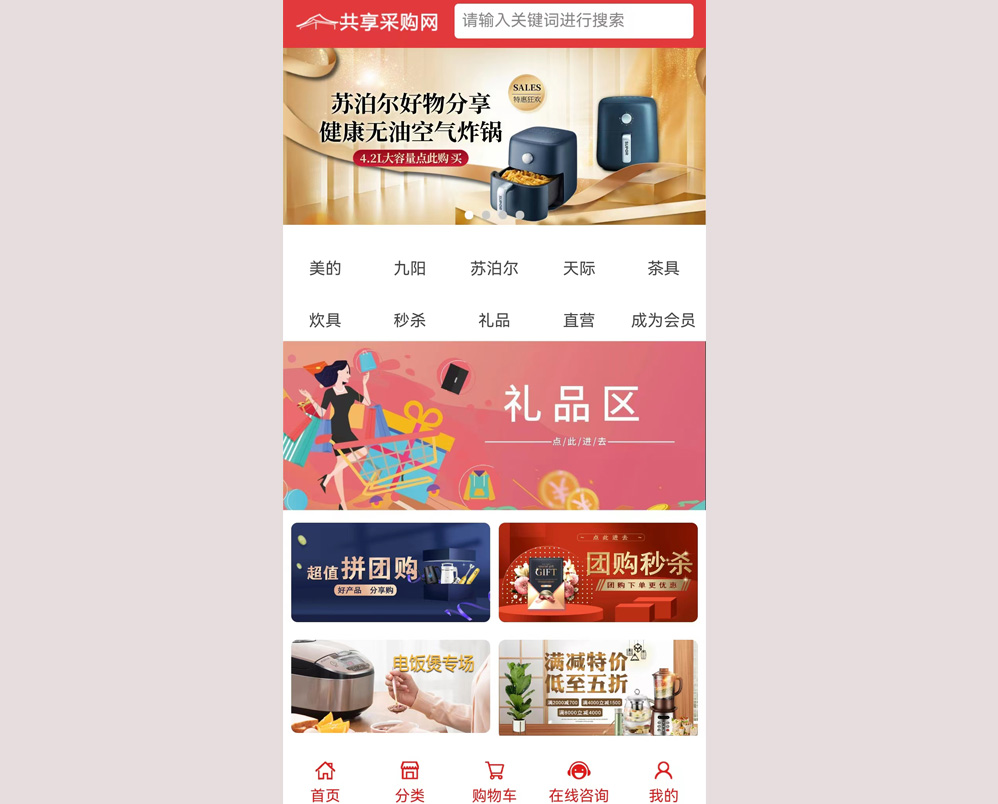The height and width of the screenshot is (804, 998).
Task: Open the 礼品 category link
Action: pos(494,320)
